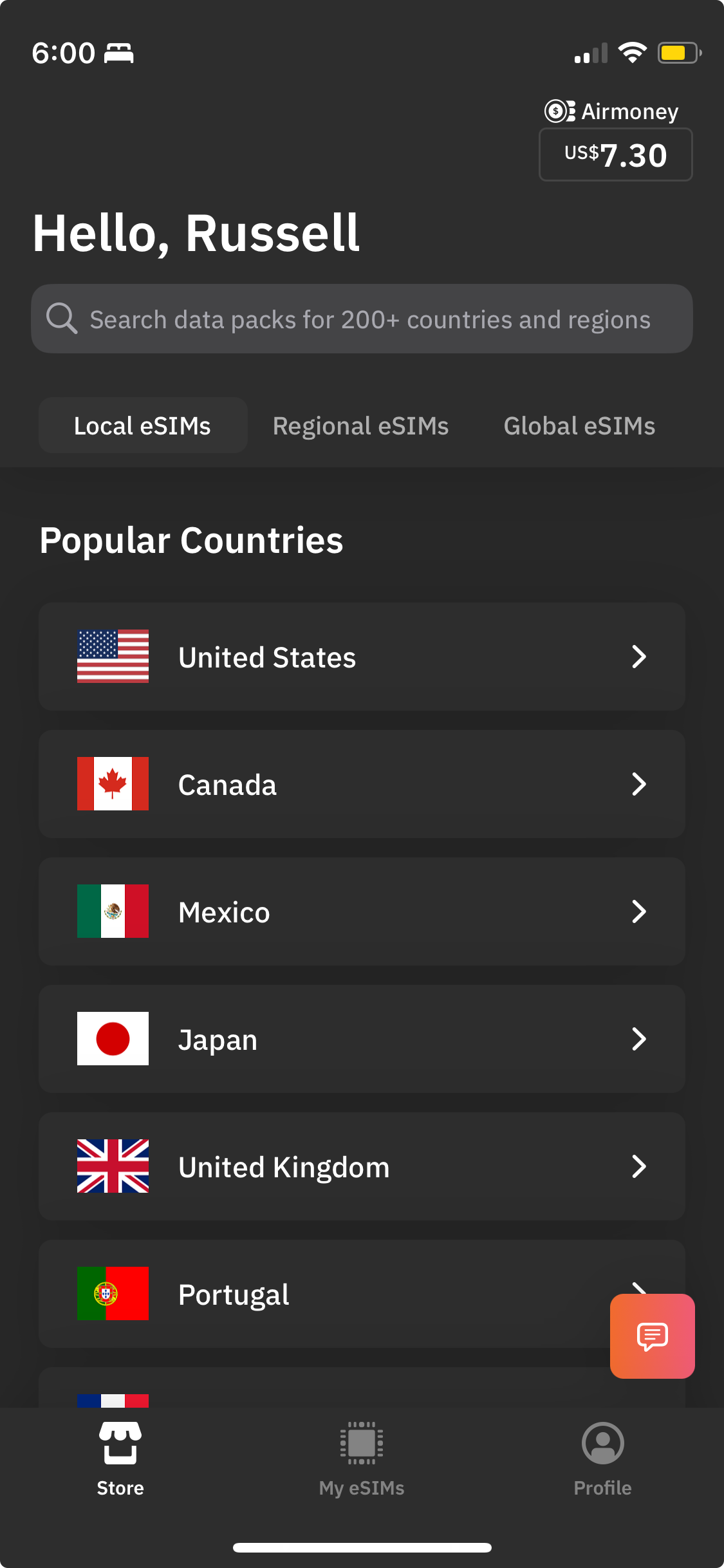Open United Kingdom eSIM plans

point(362,1166)
